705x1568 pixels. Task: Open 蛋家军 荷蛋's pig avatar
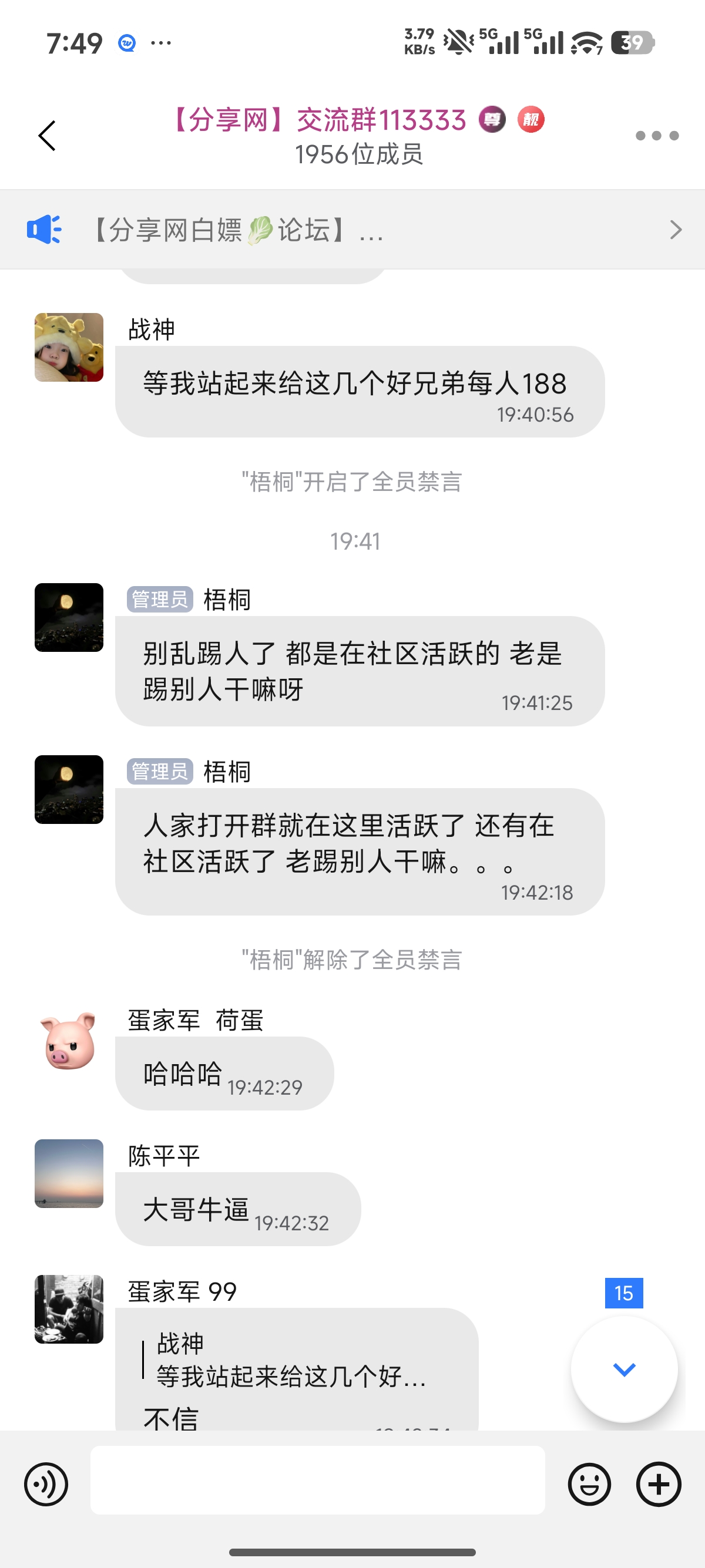click(69, 1040)
